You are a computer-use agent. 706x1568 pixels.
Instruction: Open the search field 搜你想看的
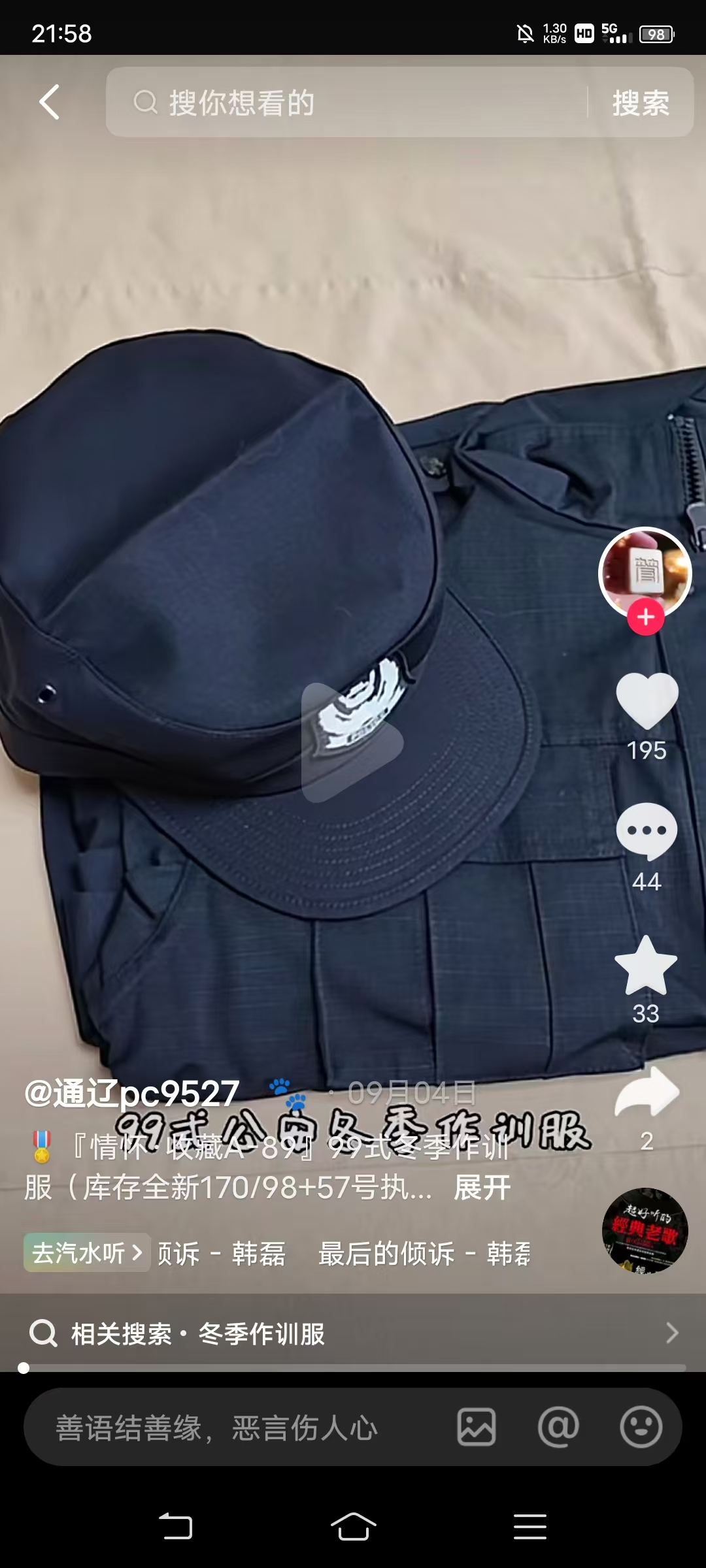click(x=346, y=102)
